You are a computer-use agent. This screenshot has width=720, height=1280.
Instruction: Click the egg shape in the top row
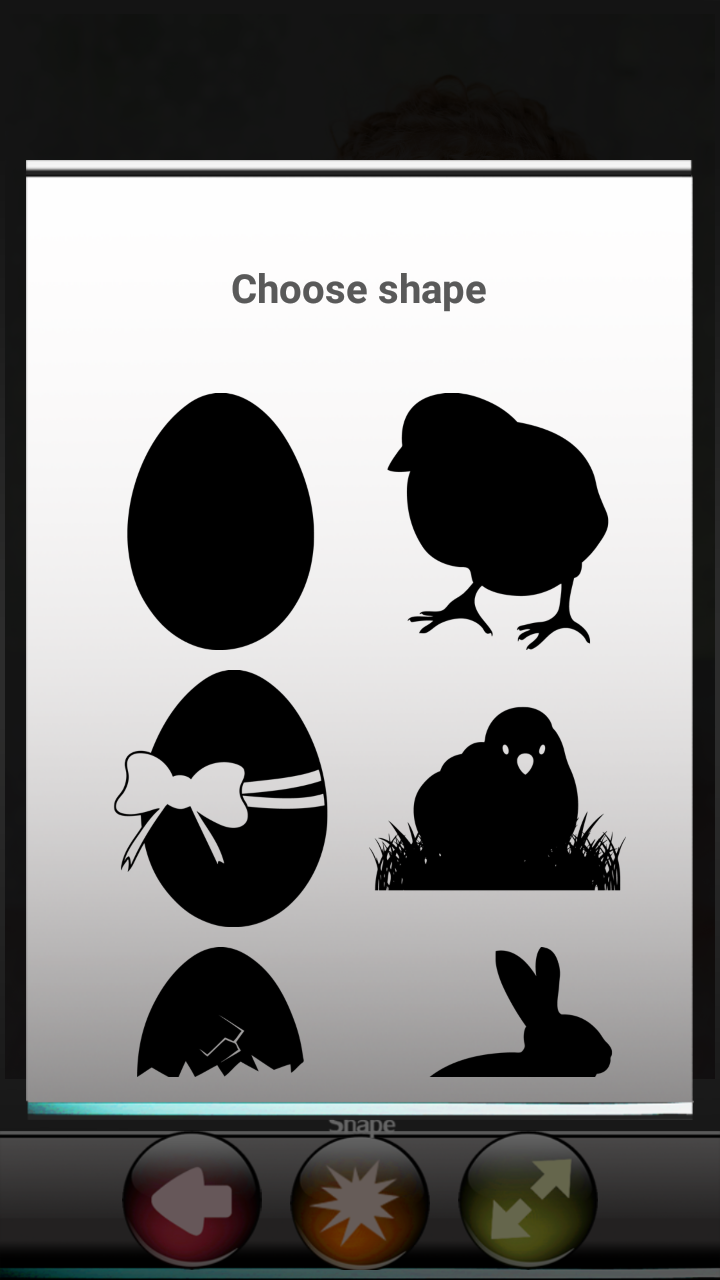(220, 520)
